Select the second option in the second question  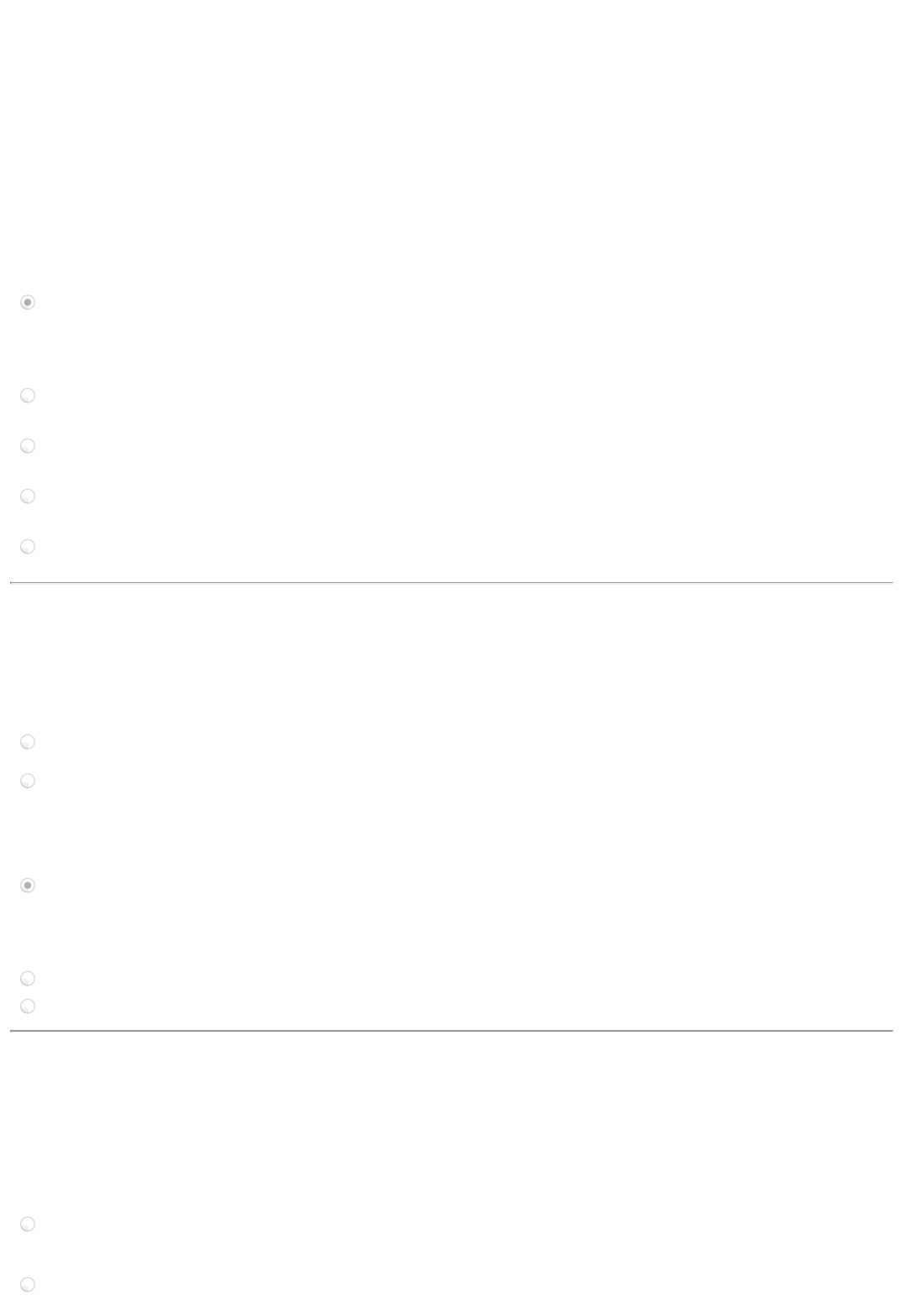tap(28, 781)
